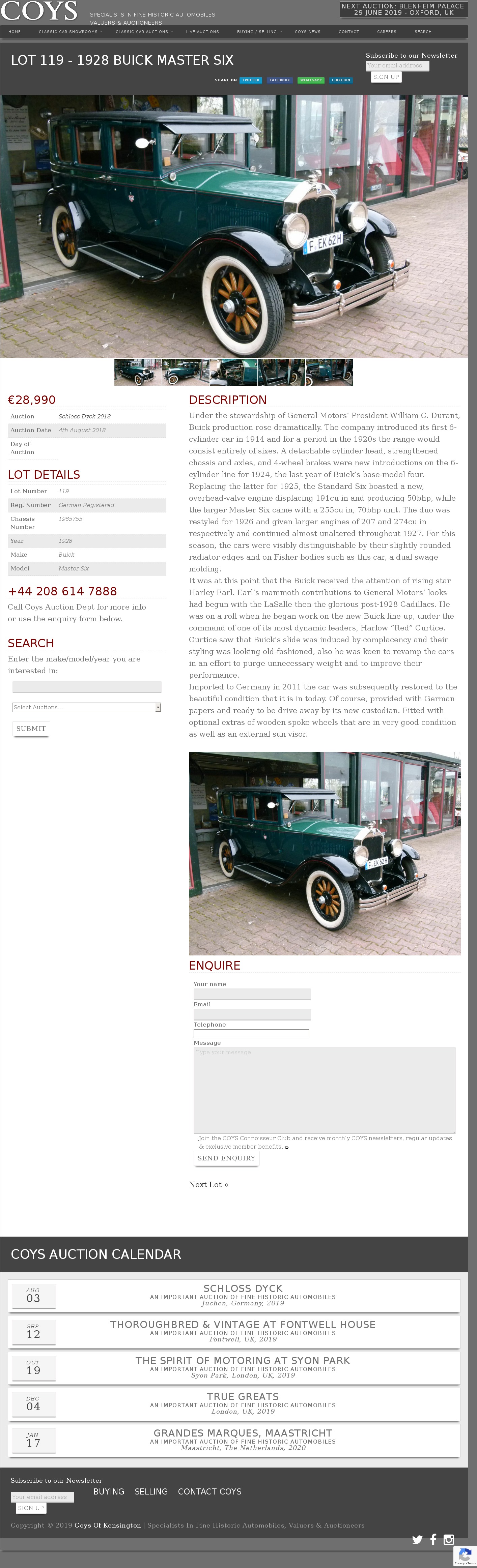
Task: Share this lot on WhatsApp
Action: pyautogui.click(x=311, y=80)
